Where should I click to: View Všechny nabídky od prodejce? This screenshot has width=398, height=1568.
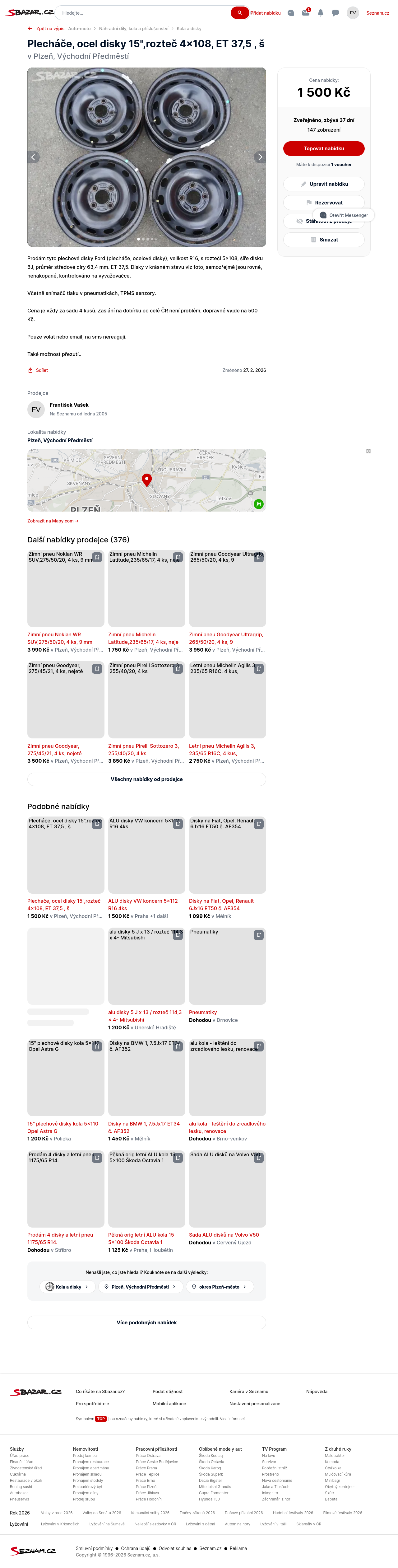146,779
